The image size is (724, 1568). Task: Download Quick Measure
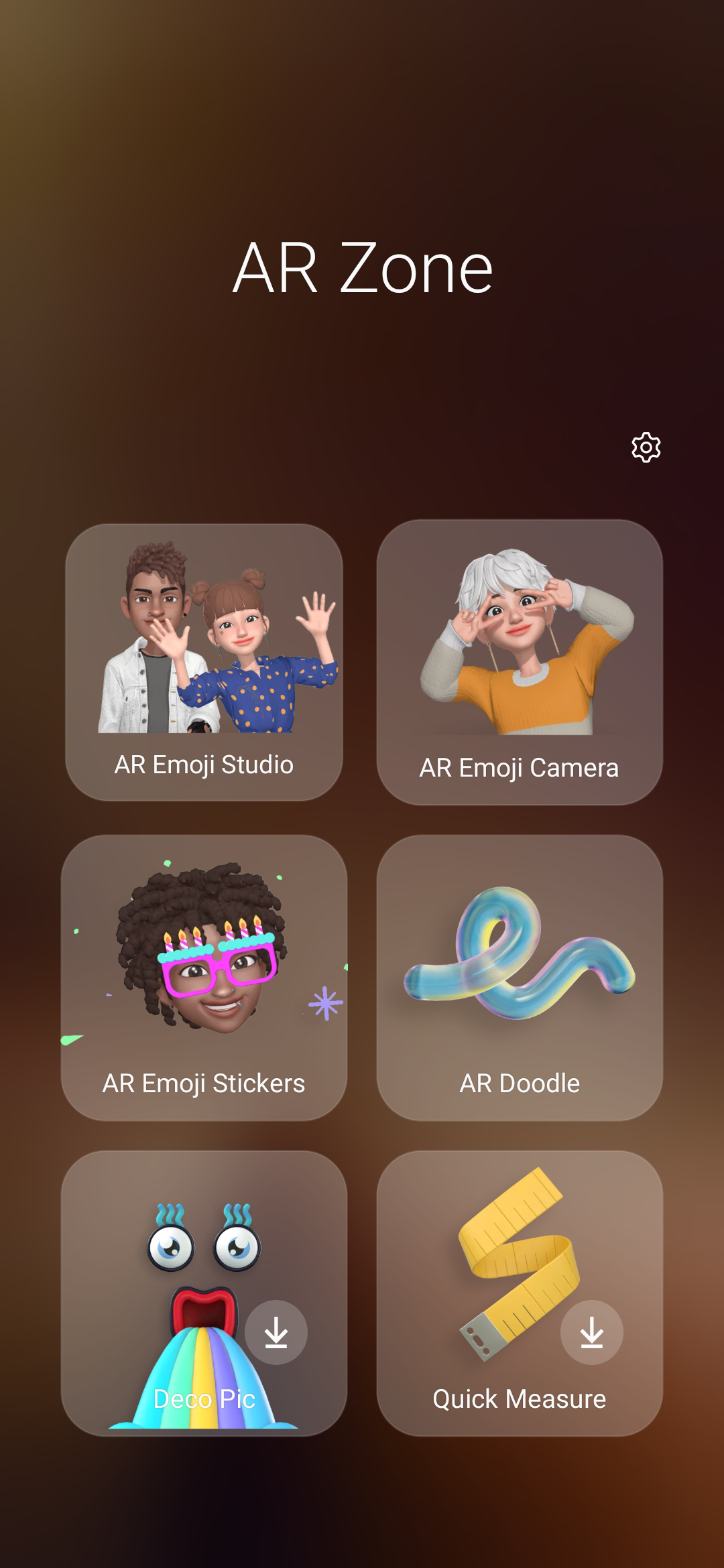point(592,1332)
